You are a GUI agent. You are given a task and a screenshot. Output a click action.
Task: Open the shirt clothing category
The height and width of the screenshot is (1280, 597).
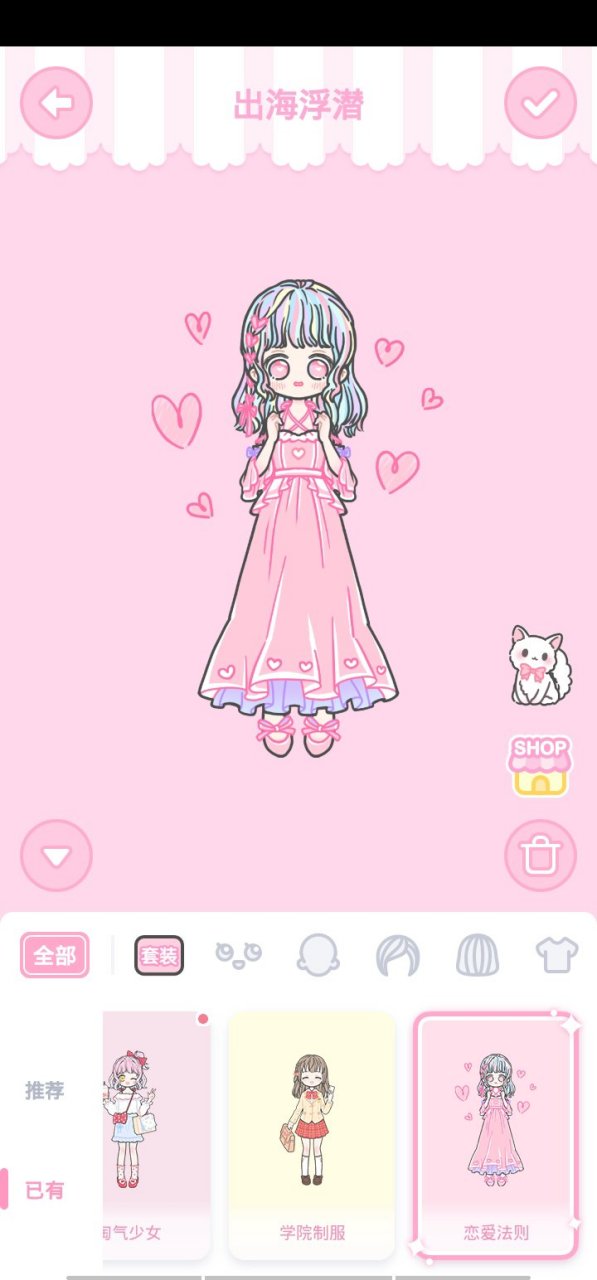(557, 956)
